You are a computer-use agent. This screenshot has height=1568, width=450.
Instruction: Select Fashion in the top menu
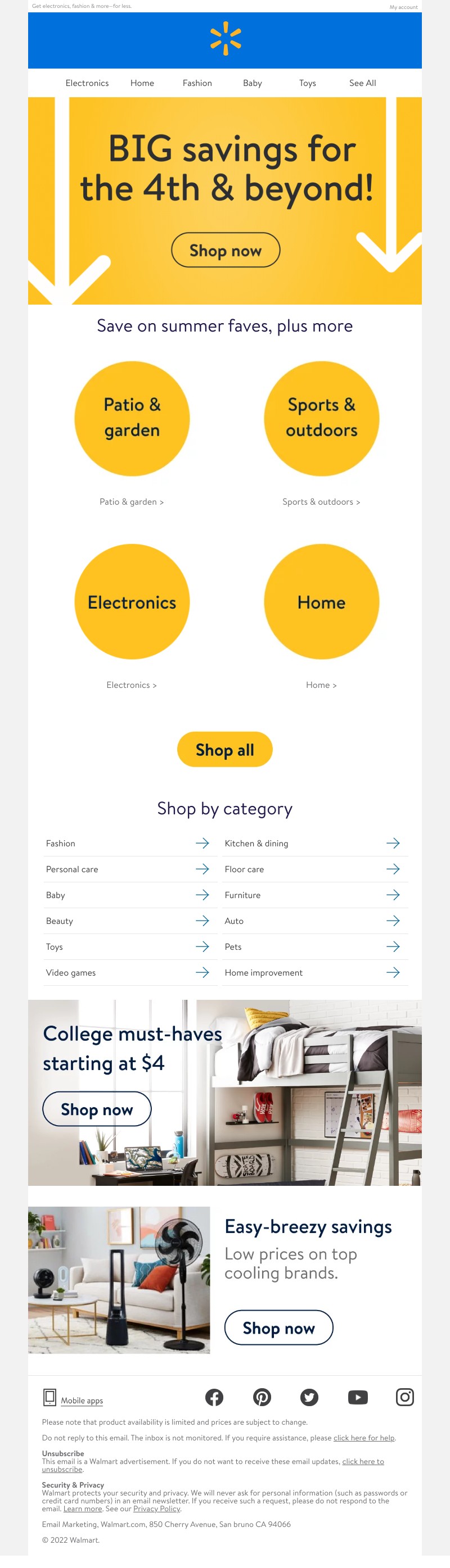point(197,83)
